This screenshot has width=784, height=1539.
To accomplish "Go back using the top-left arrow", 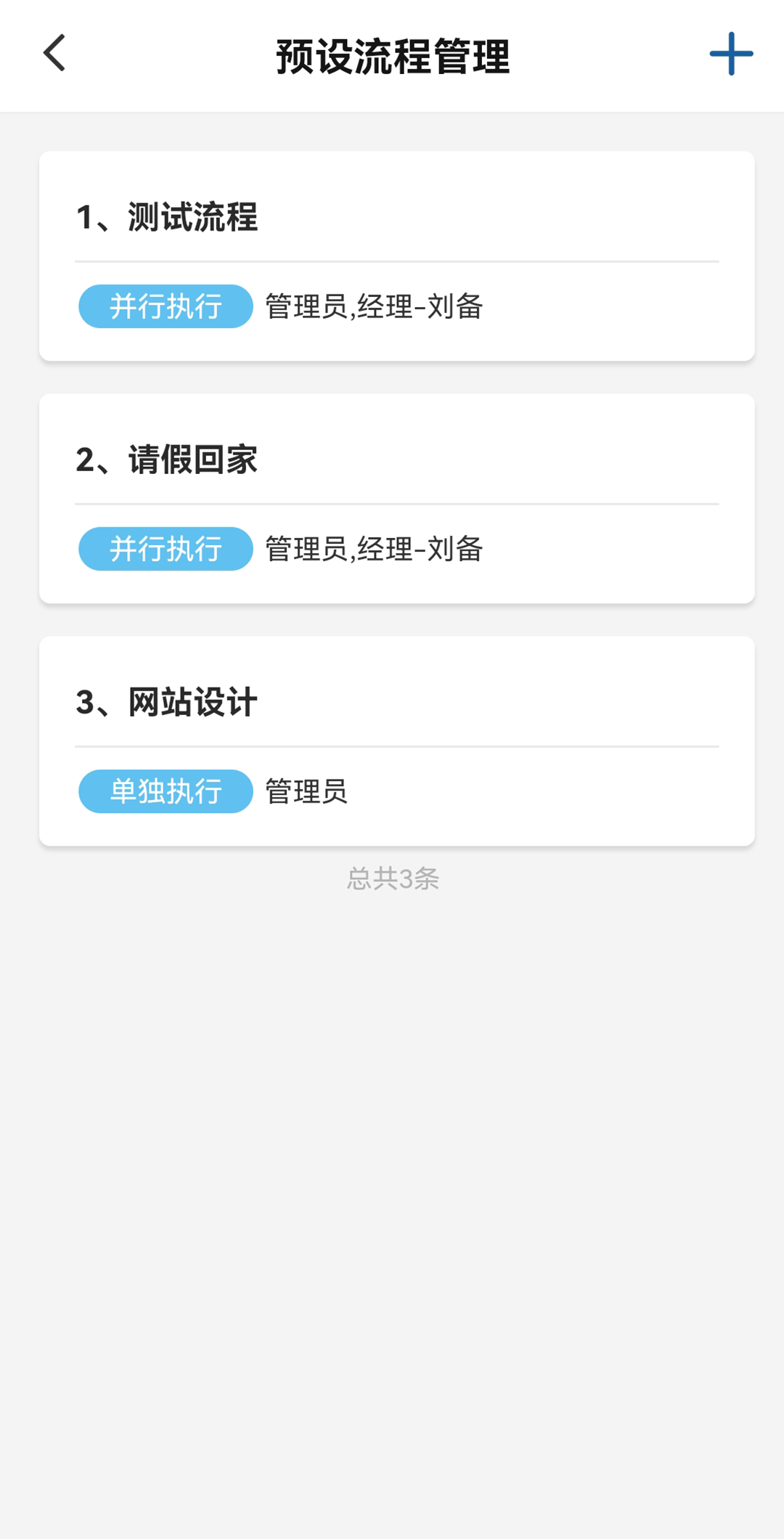I will pos(54,53).
